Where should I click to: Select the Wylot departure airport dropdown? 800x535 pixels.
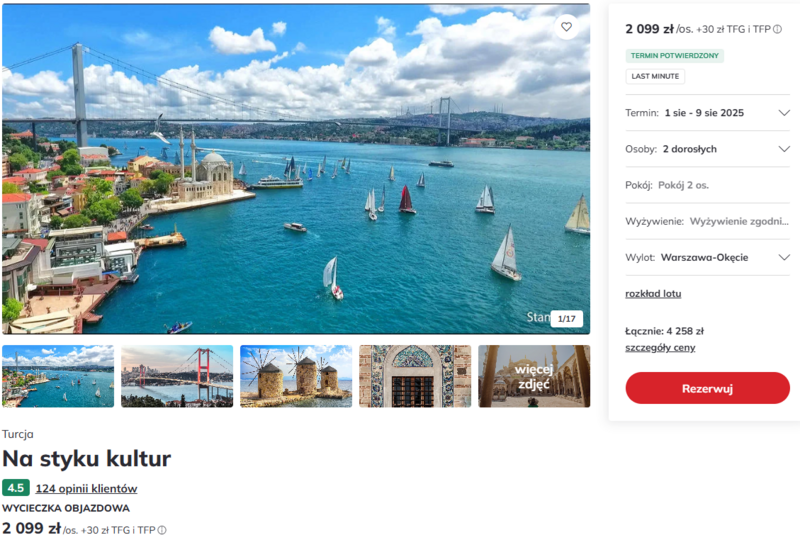click(707, 257)
